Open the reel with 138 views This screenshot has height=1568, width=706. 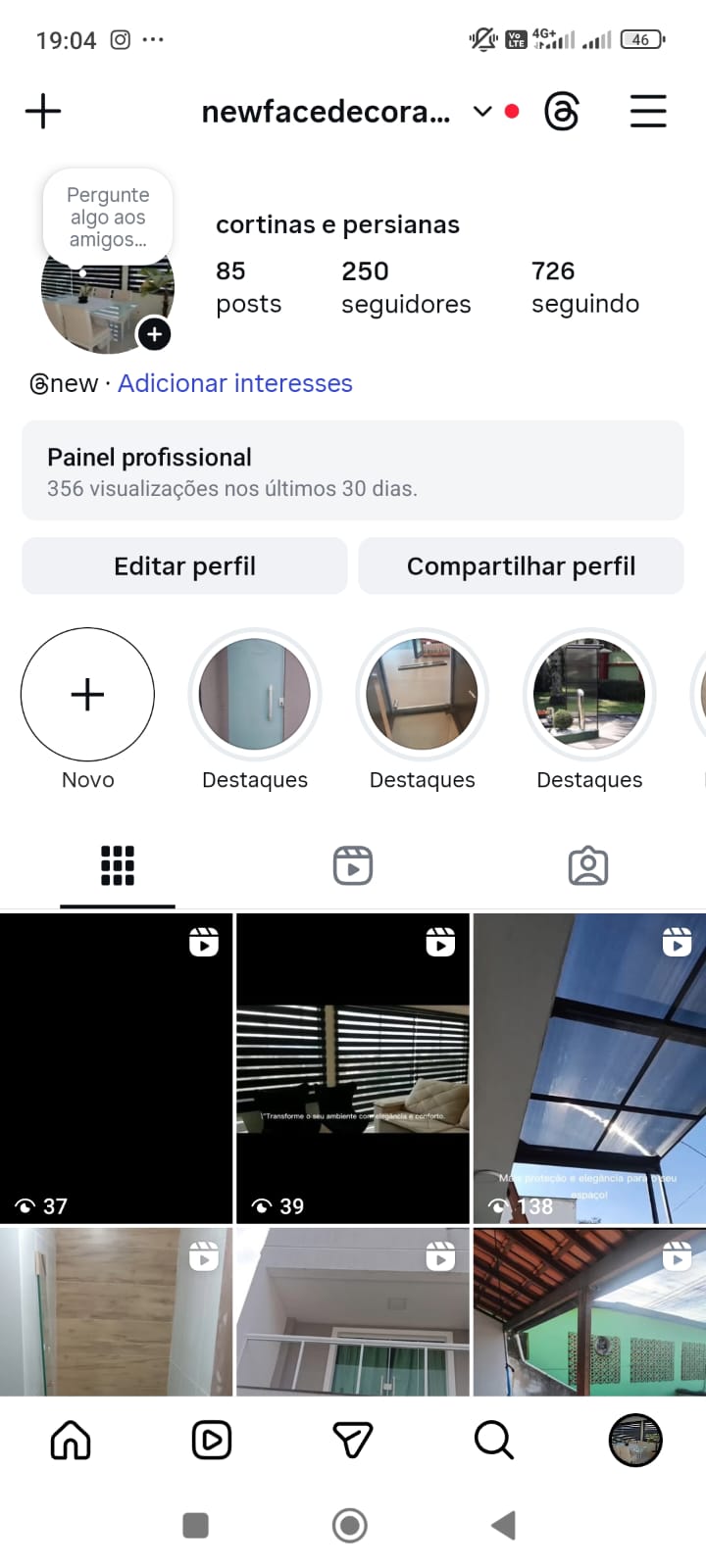click(x=589, y=1068)
